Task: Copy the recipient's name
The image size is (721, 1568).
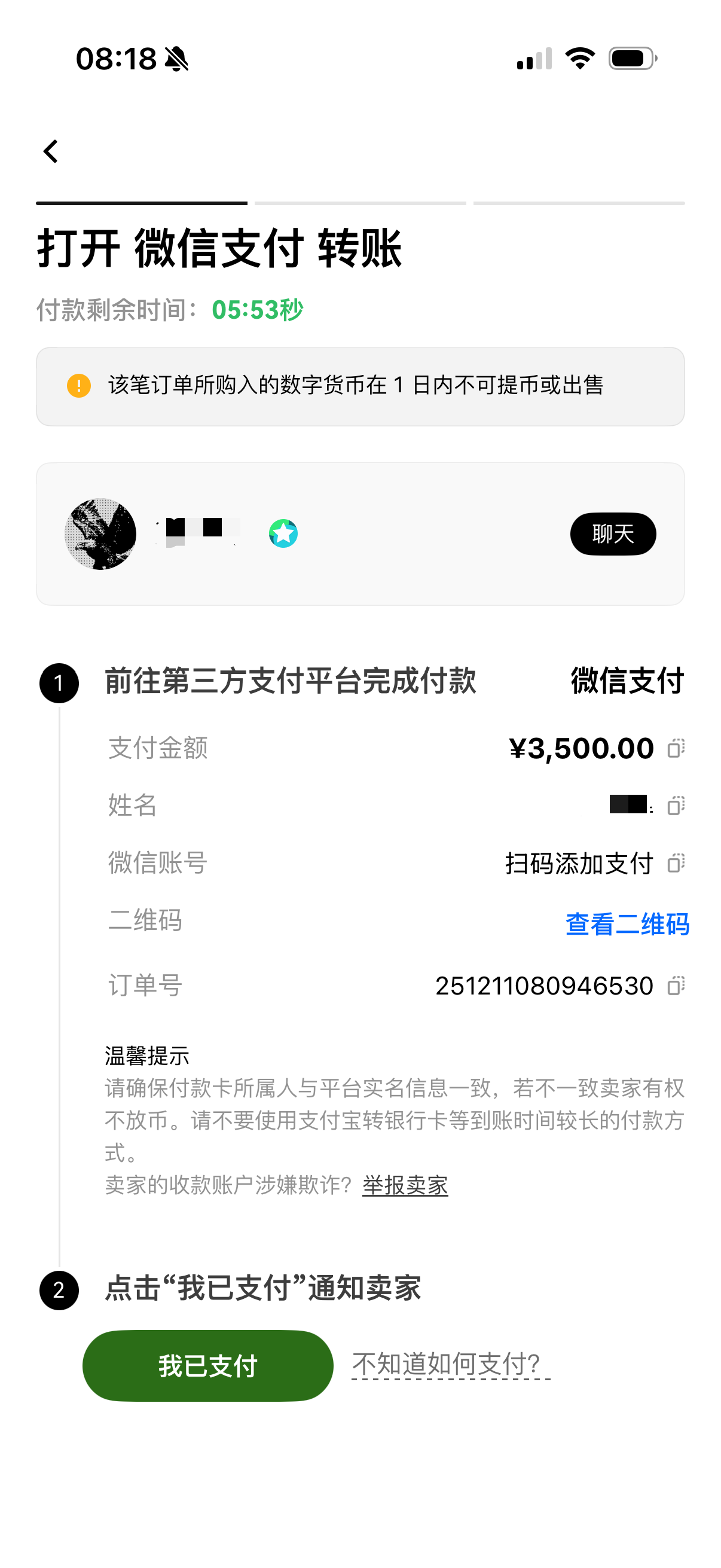Action: point(676,807)
